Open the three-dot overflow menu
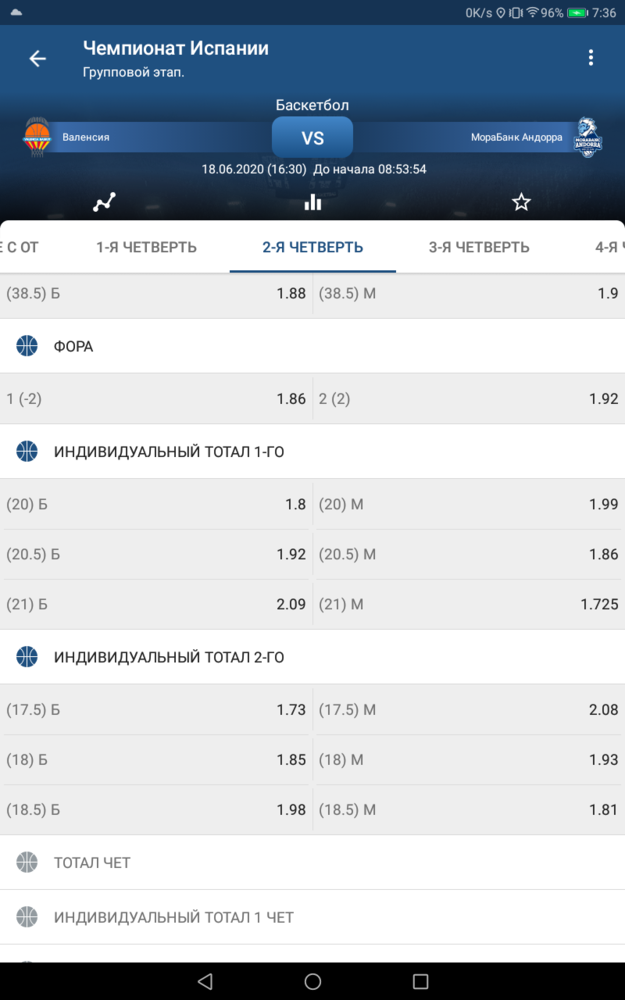Image resolution: width=625 pixels, height=1000 pixels. pyautogui.click(x=591, y=58)
